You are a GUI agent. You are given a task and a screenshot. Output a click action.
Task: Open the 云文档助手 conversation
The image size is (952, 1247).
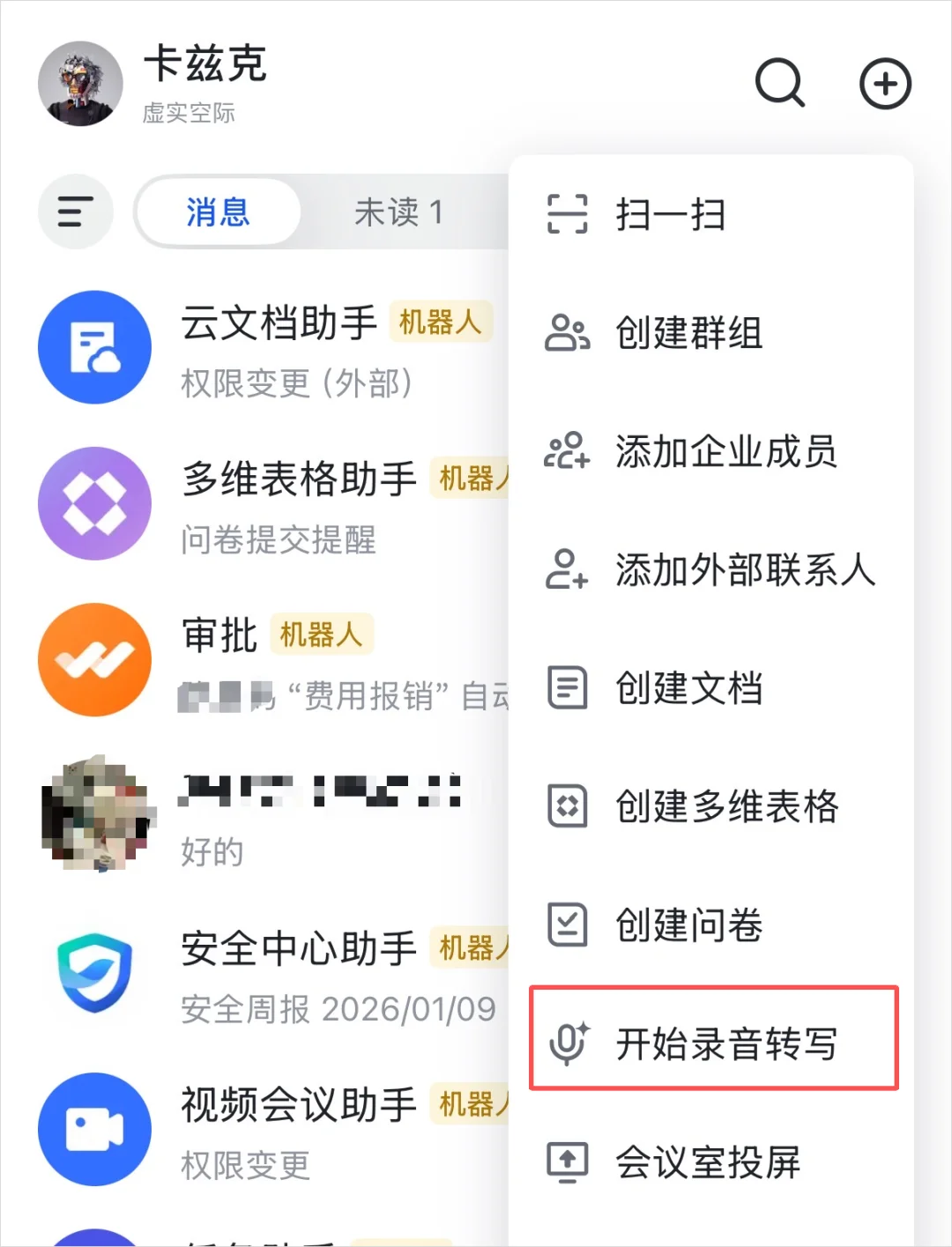point(95,347)
